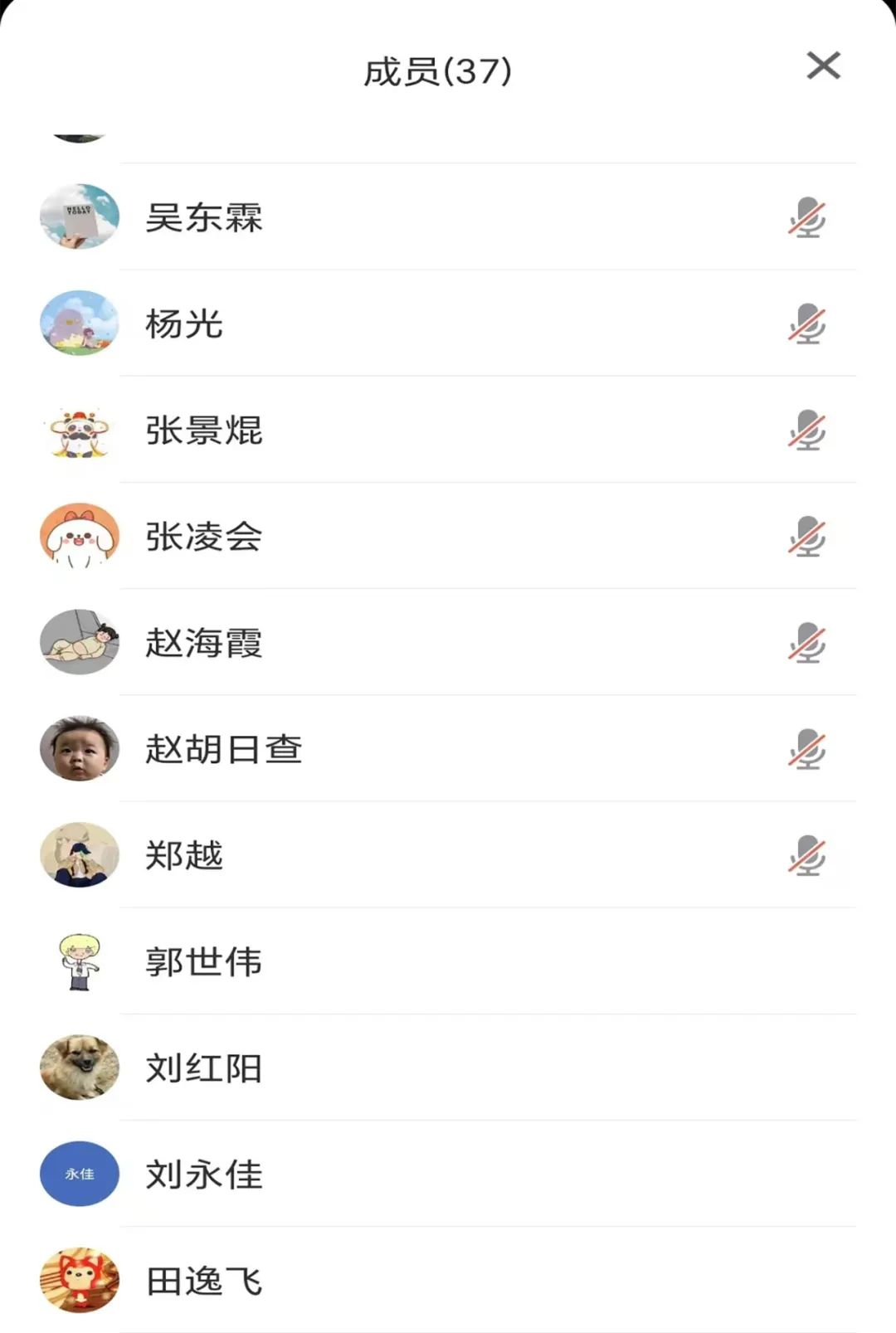Tap on member 刘永佳
The image size is (896, 1333).
pyautogui.click(x=204, y=1173)
